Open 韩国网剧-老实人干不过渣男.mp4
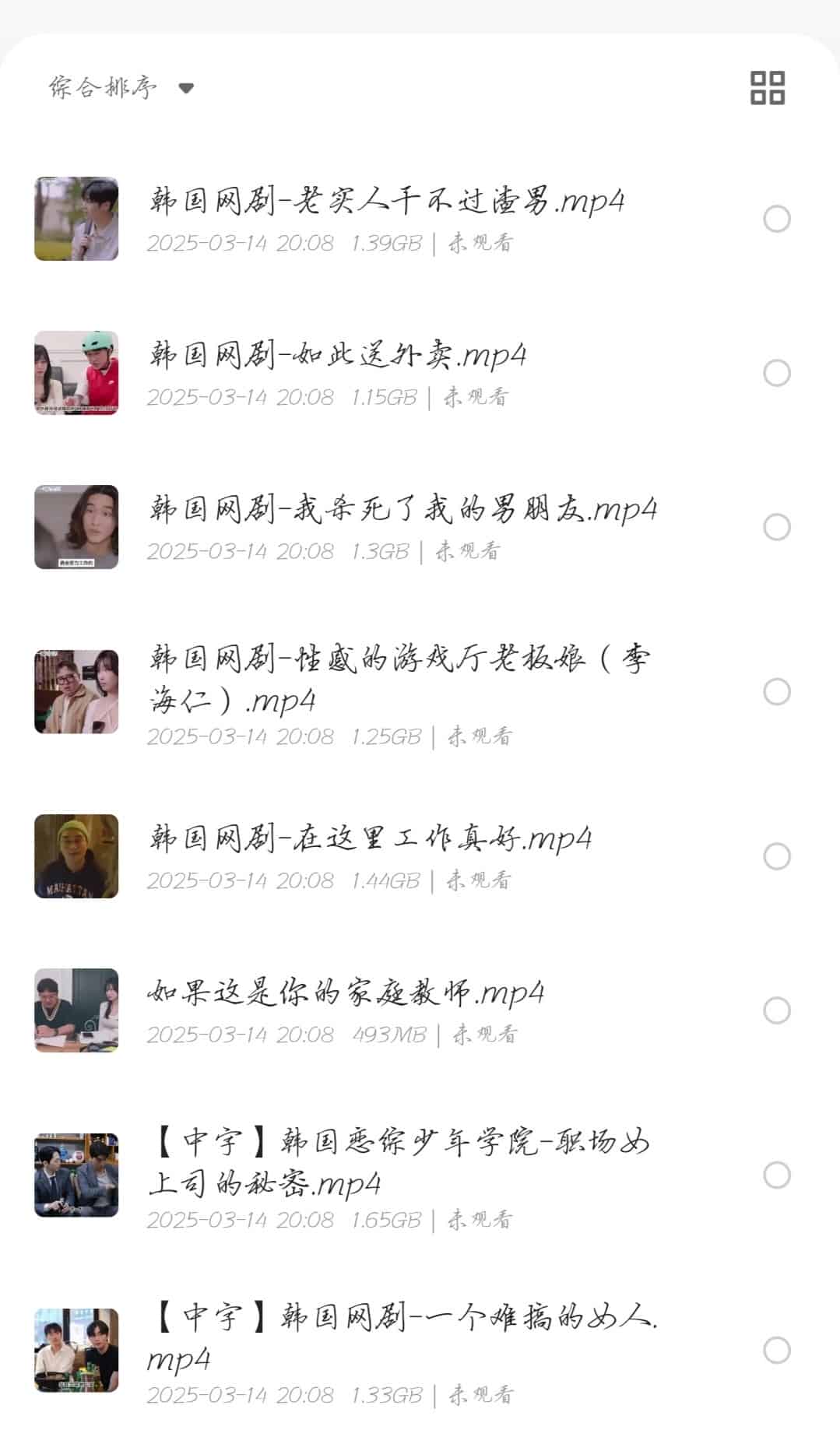This screenshot has height=1451, width=840. pos(387,202)
